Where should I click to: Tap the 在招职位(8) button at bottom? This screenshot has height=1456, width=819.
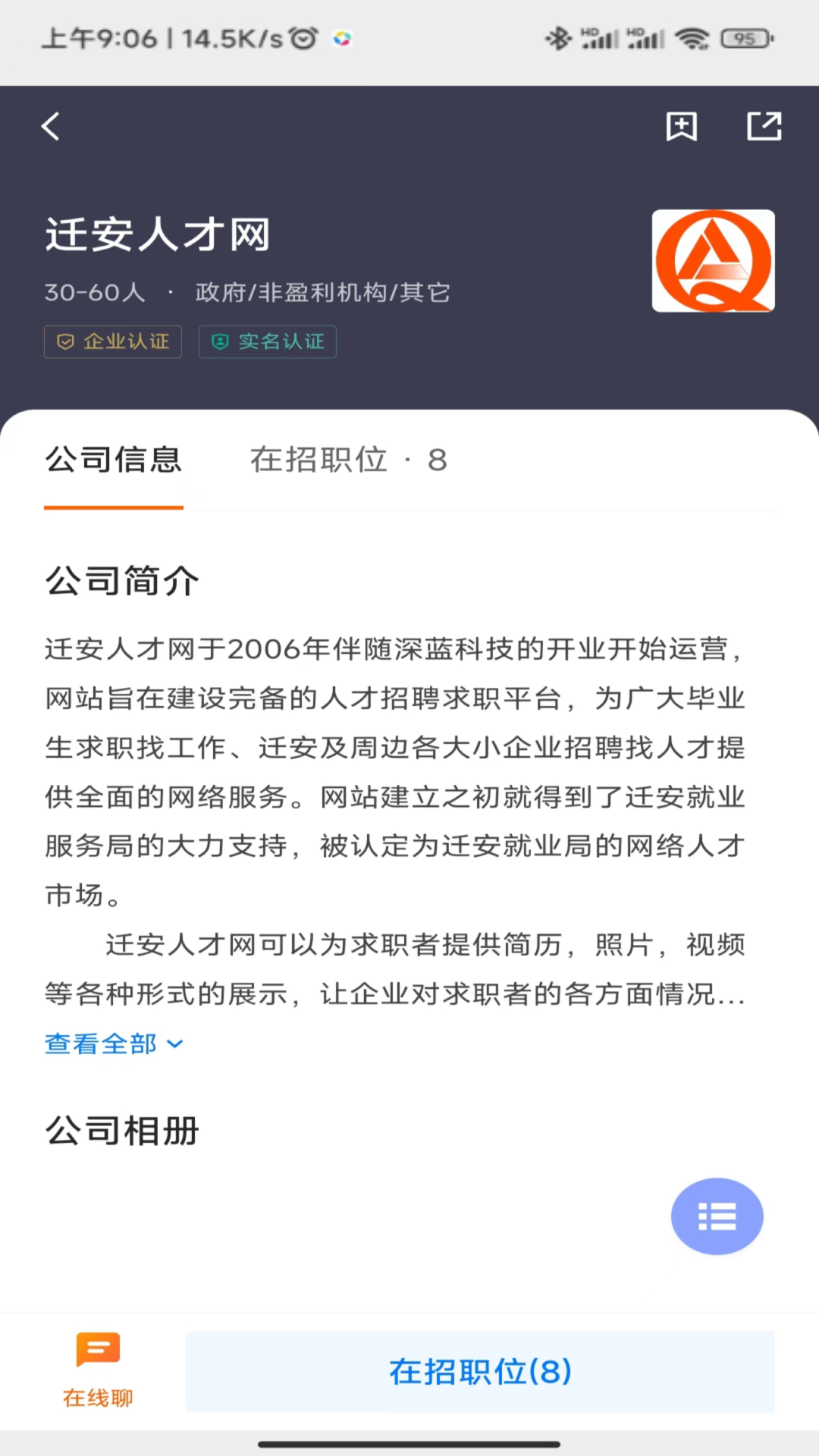[x=479, y=1371]
